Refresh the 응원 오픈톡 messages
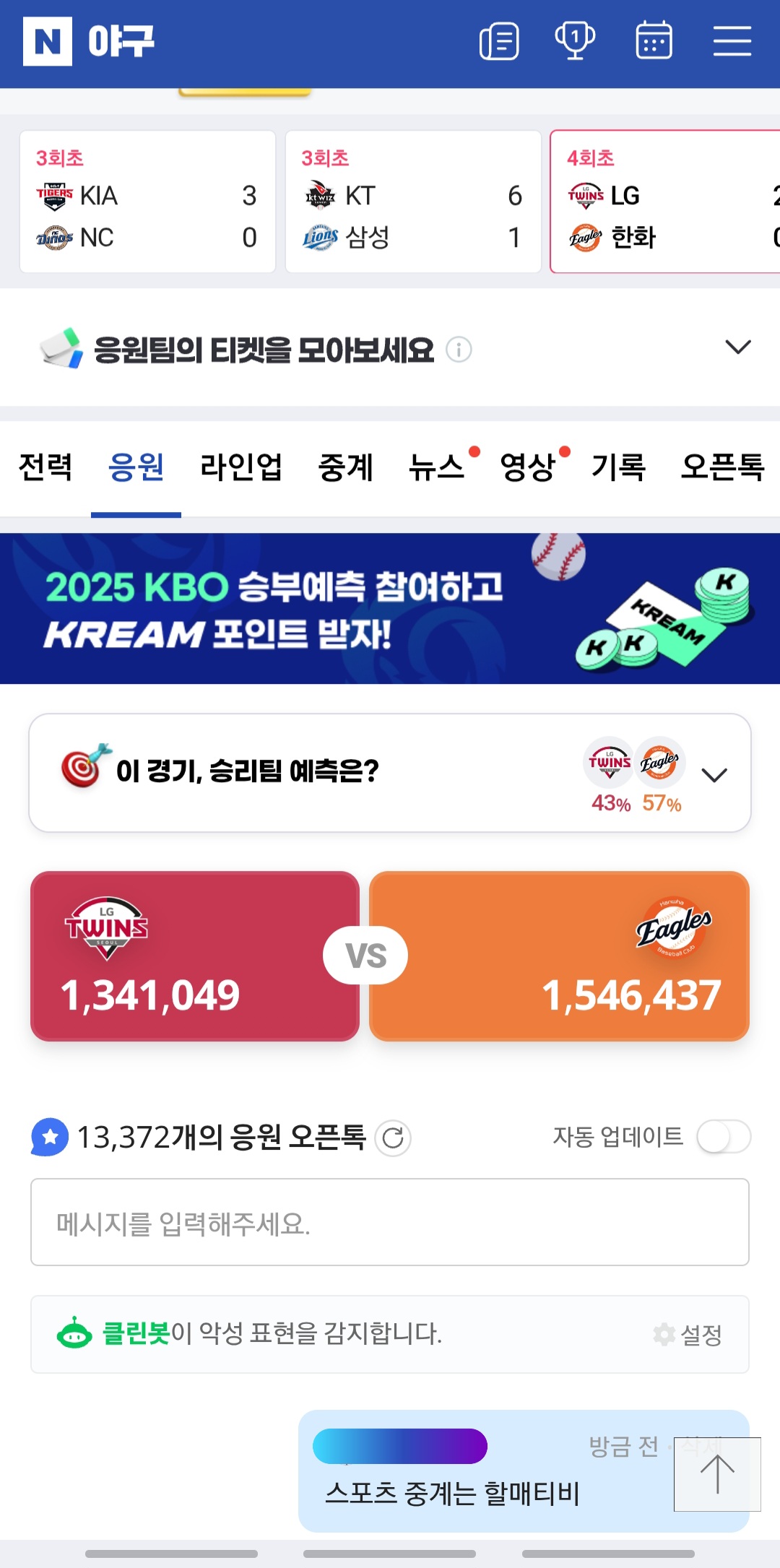The width and height of the screenshot is (780, 1568). pos(393,1138)
